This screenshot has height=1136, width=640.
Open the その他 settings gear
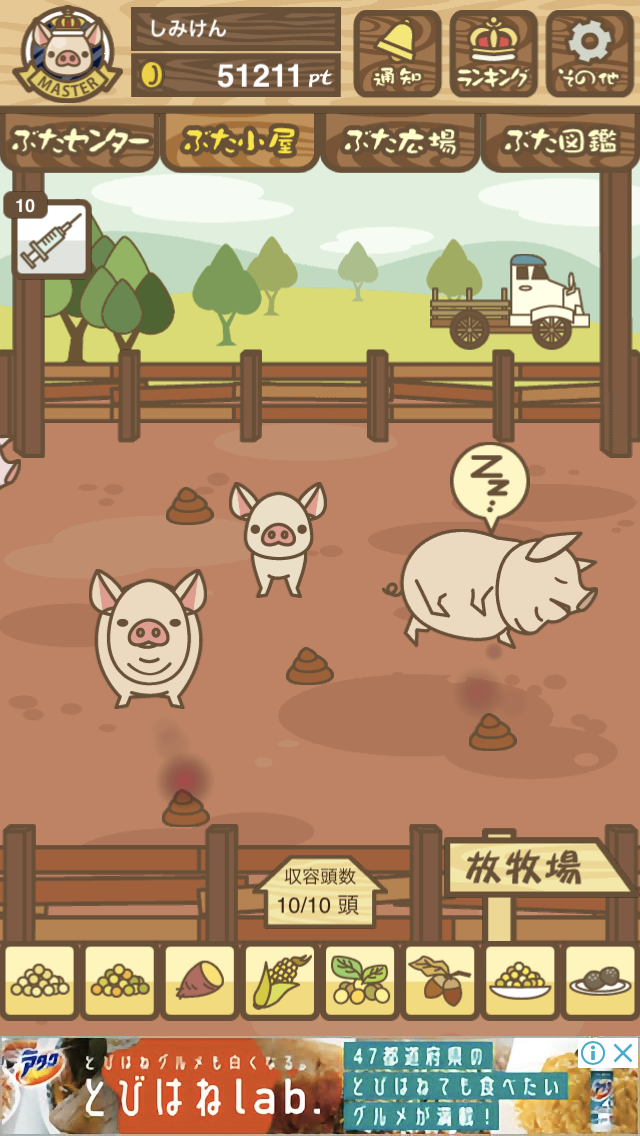(589, 52)
